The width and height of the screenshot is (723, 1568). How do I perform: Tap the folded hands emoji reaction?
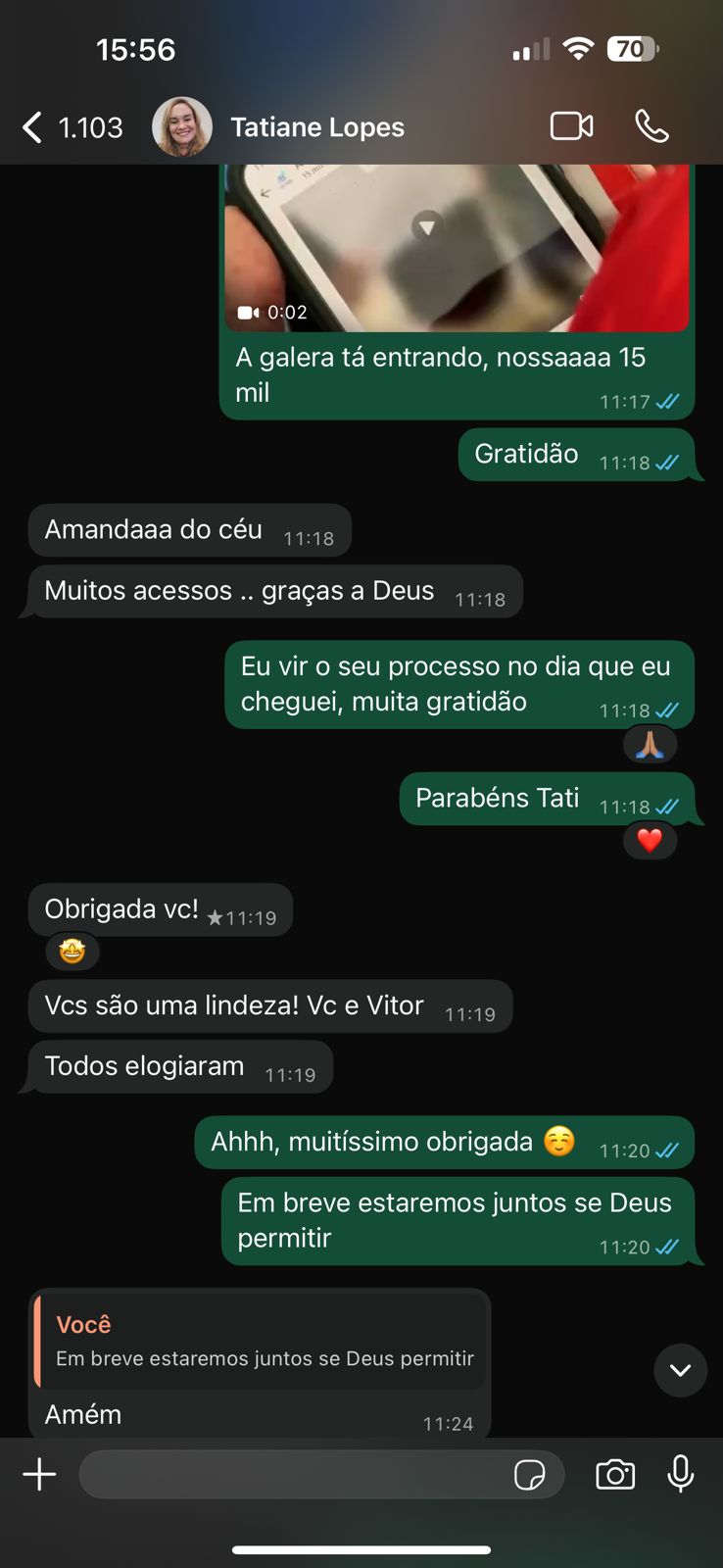[650, 745]
